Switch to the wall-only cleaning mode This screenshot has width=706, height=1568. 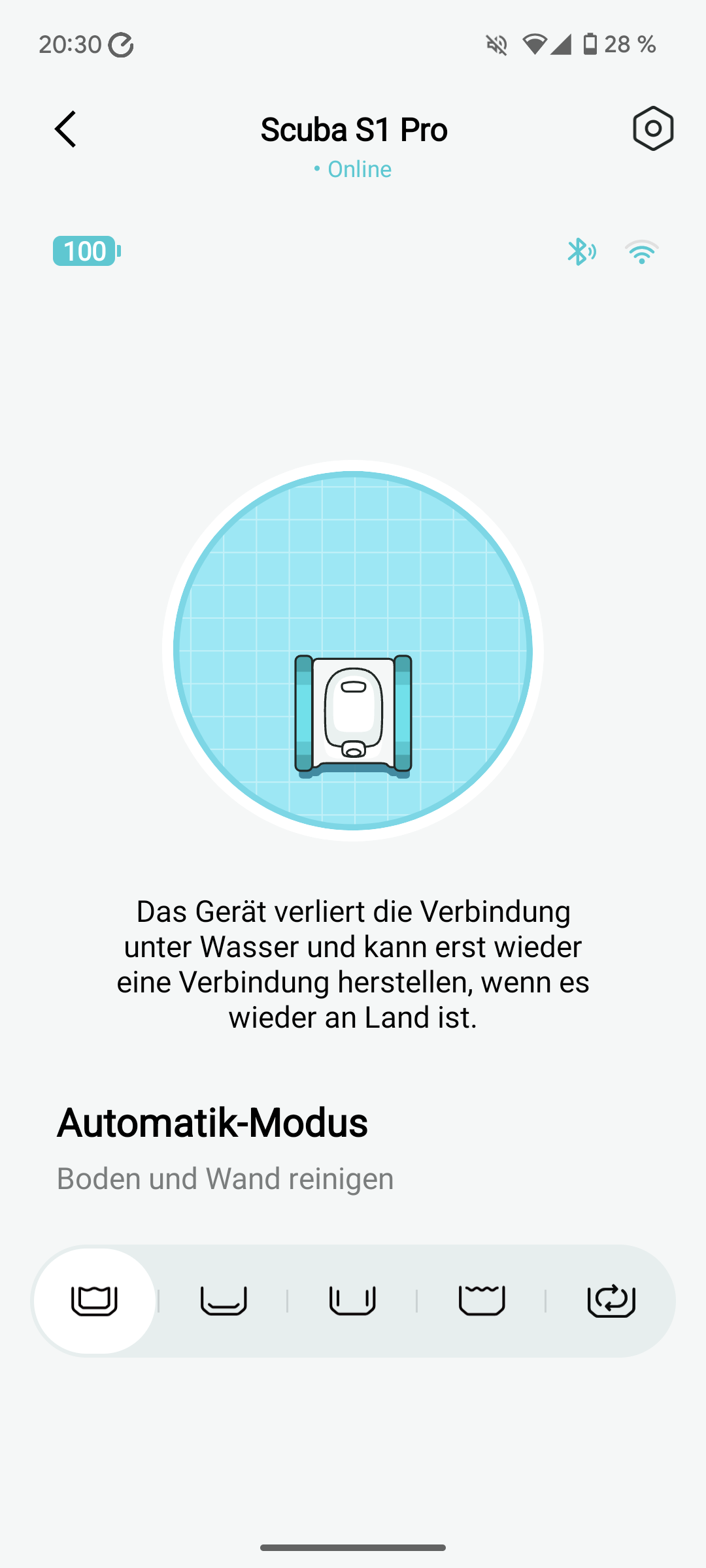point(352,1300)
